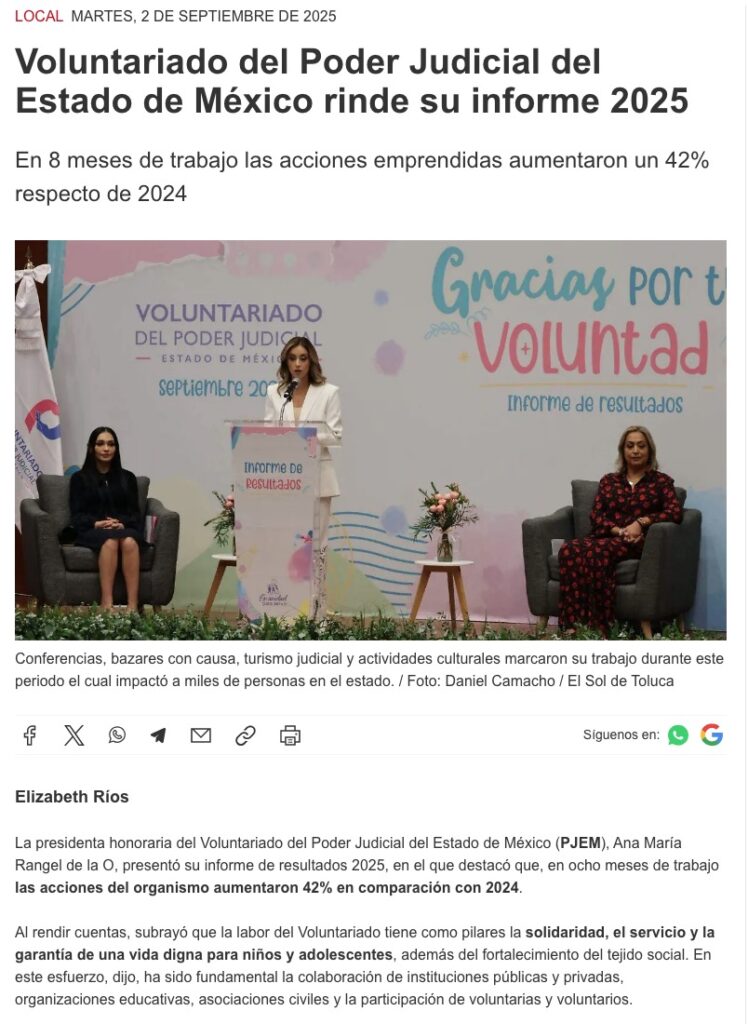Share the article on Facebook
Image resolution: width=748 pixels, height=1024 pixels.
[30, 736]
